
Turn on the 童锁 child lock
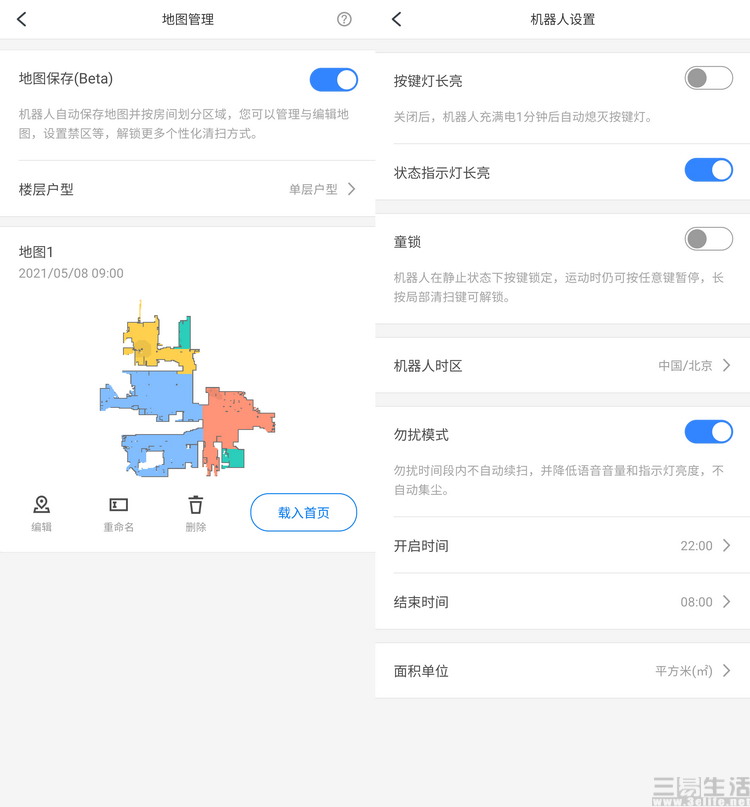[x=708, y=239]
